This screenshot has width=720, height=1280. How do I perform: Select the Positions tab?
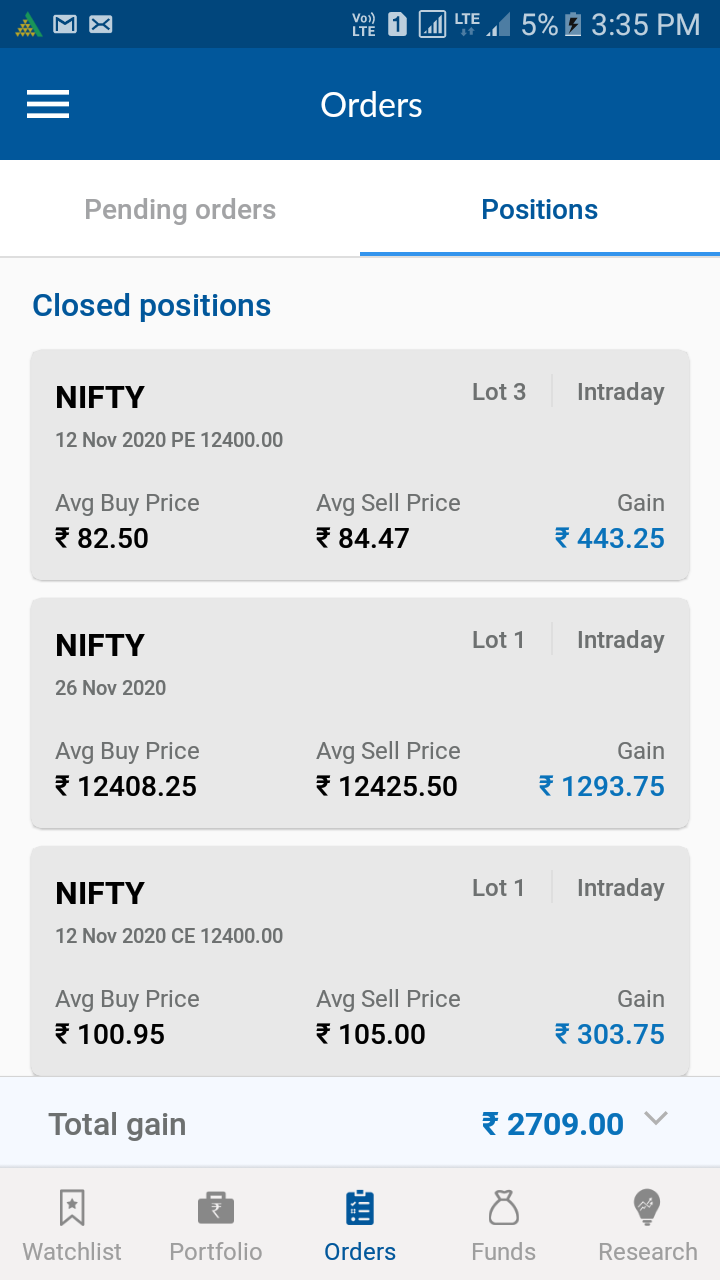[x=540, y=209]
